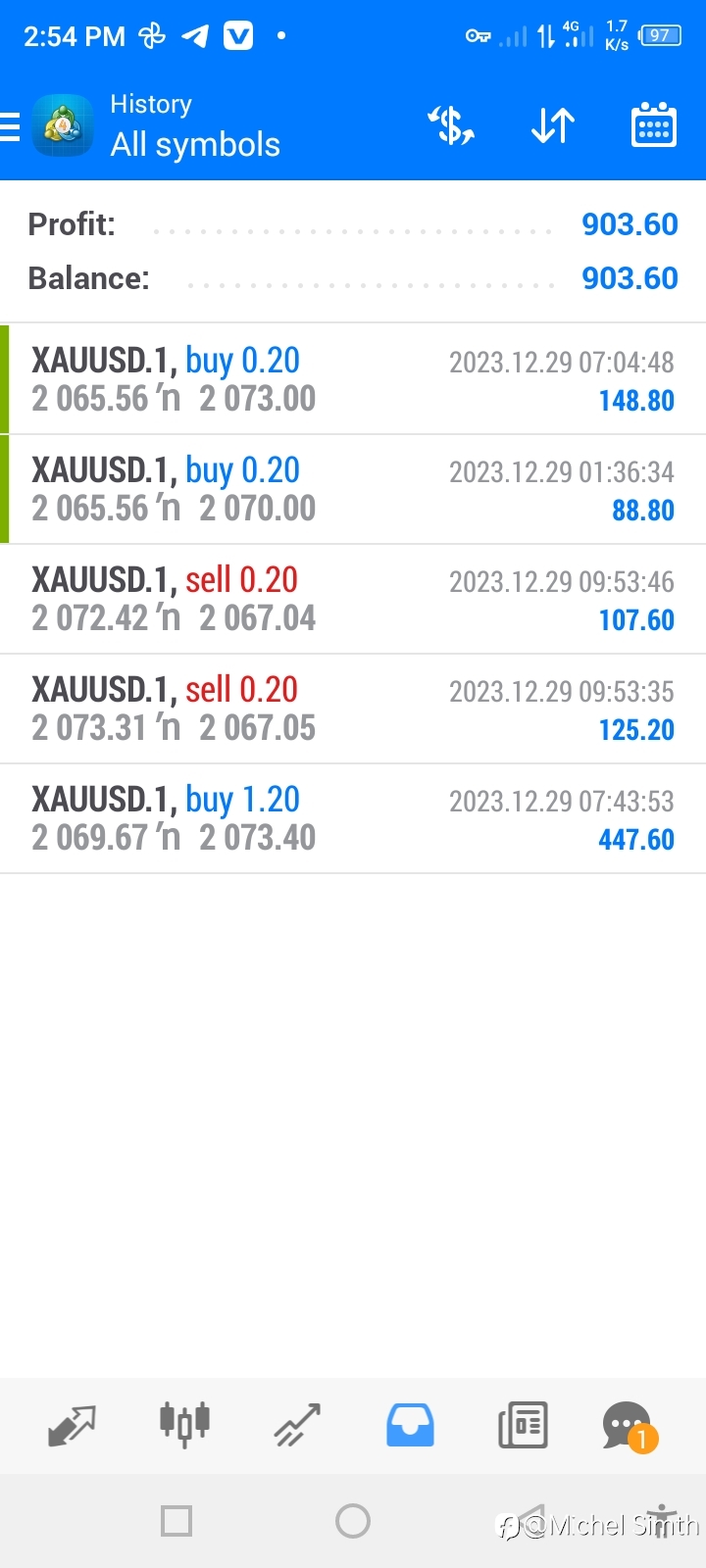Viewport: 706px width, 1568px height.
Task: Open recent apps with the square button
Action: point(176,1521)
